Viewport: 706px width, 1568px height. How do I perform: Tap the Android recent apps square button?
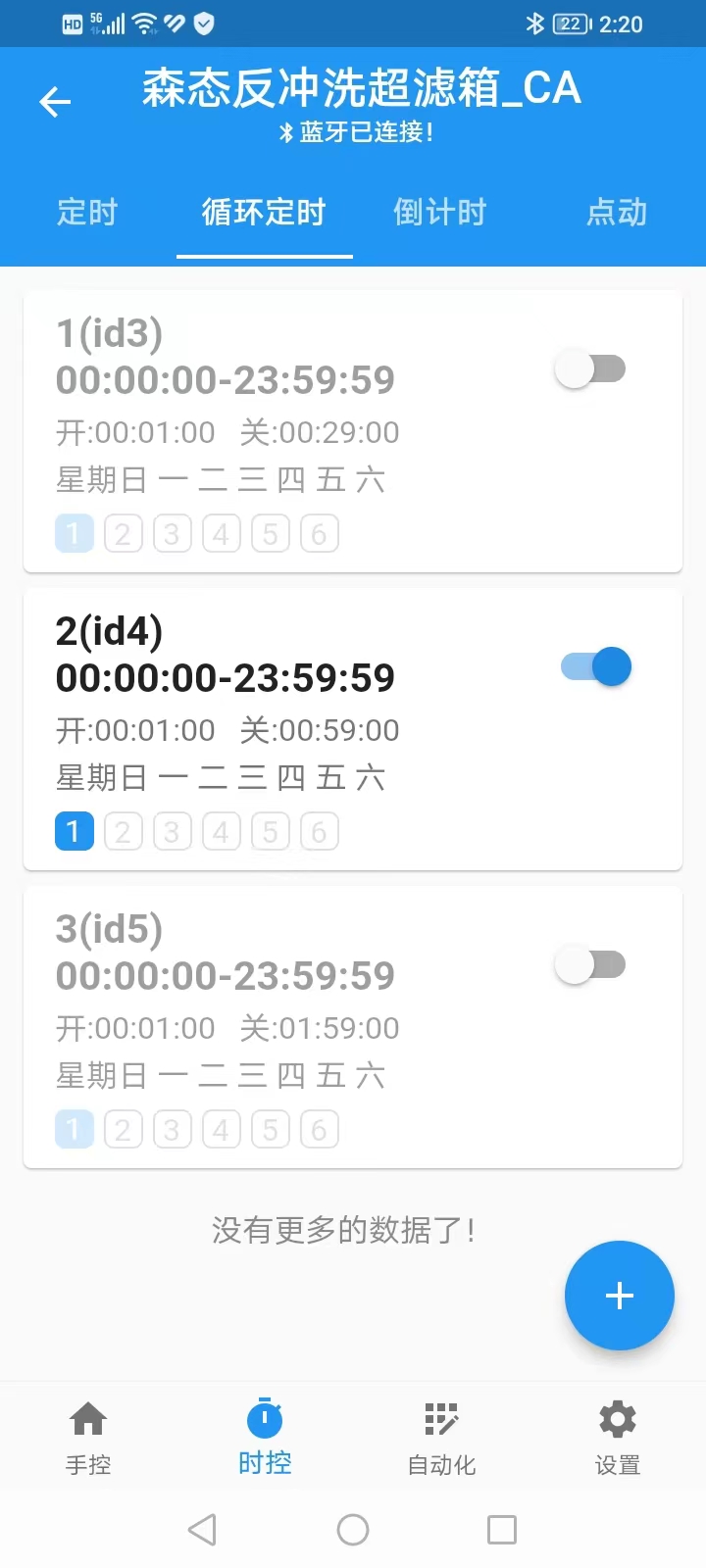click(502, 1529)
